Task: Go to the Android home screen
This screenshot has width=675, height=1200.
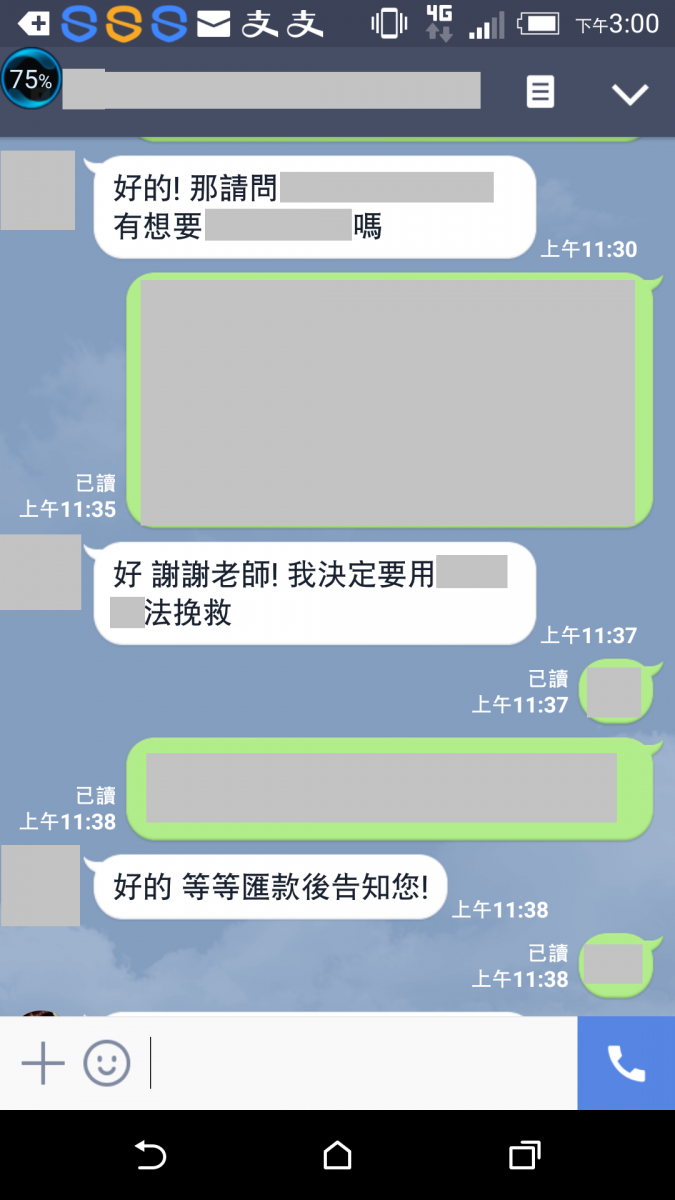Action: 337,1156
